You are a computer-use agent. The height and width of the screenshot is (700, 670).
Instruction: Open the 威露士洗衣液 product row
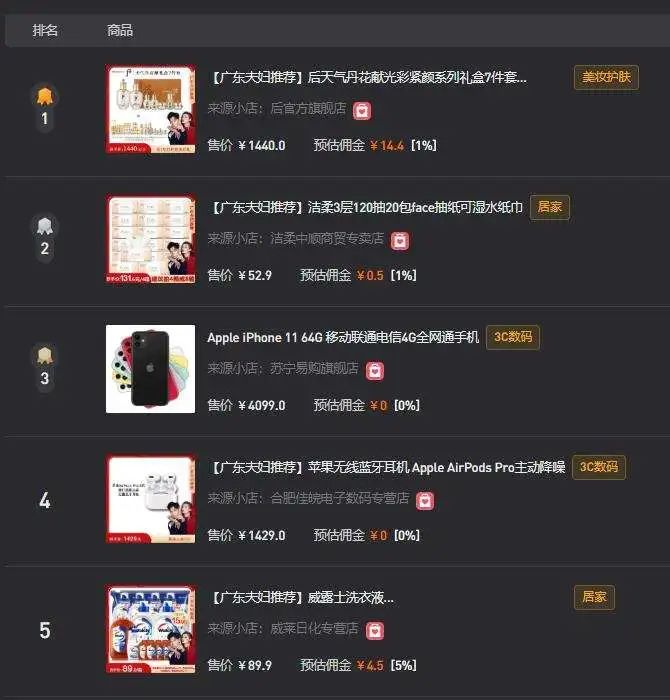302,598
